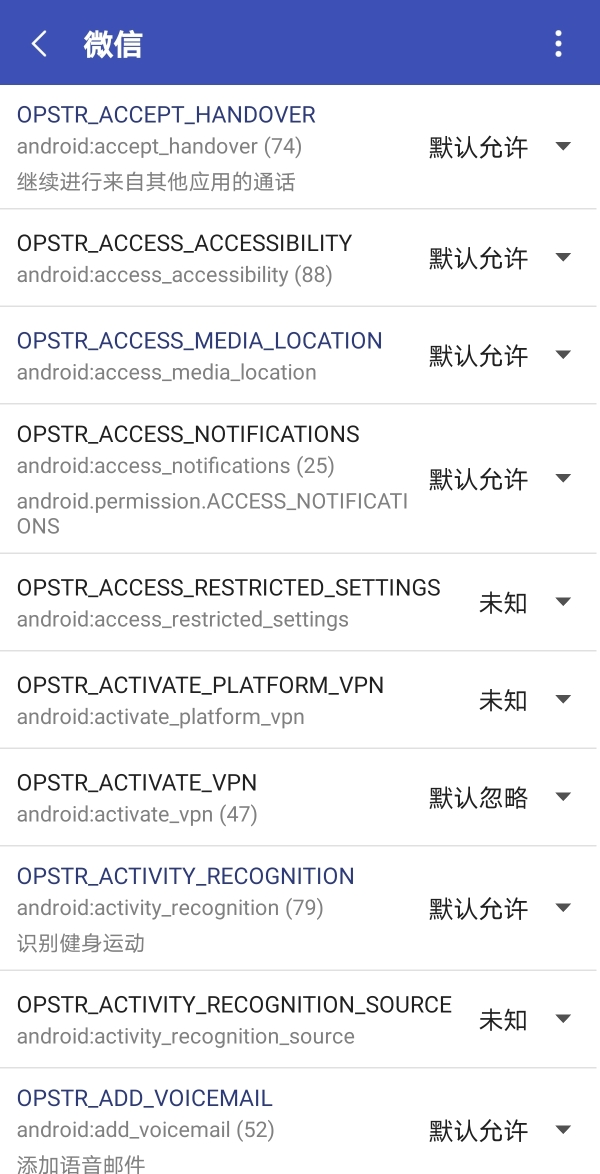
Task: Select mode for OPSTR_ACCESS_NOTIFICATIONS
Action: [x=500, y=479]
